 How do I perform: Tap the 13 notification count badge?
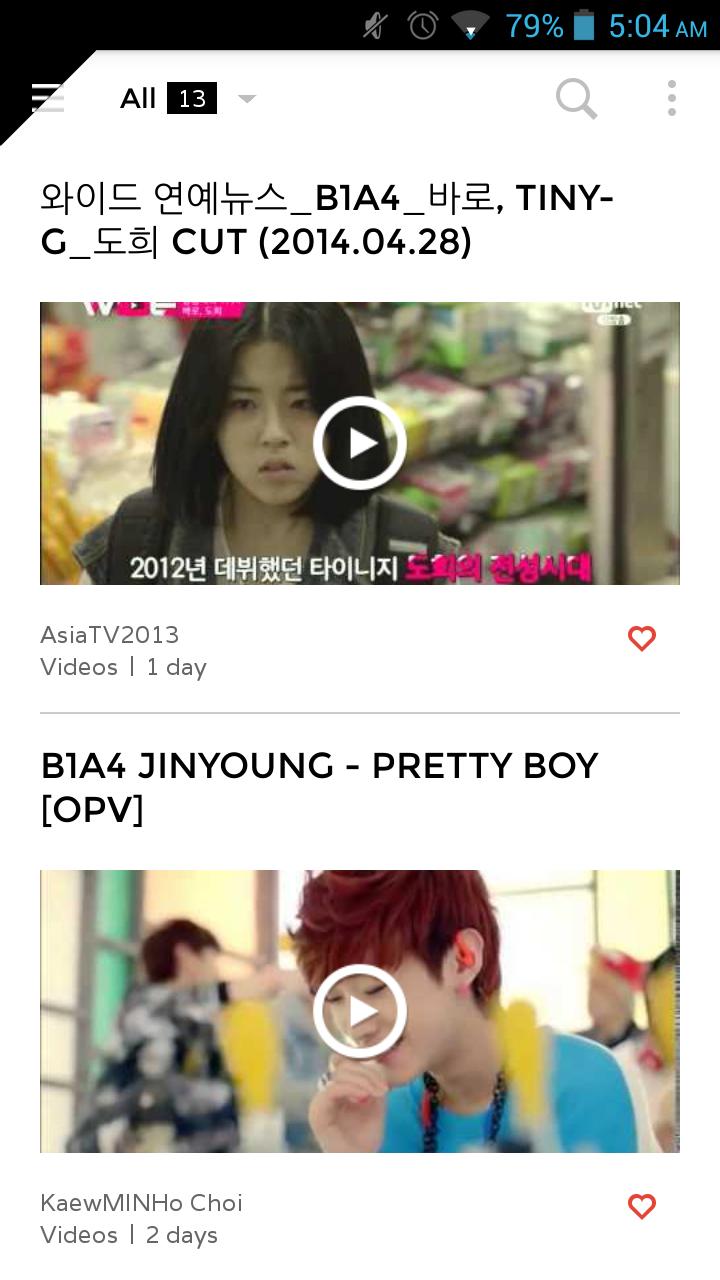point(194,98)
